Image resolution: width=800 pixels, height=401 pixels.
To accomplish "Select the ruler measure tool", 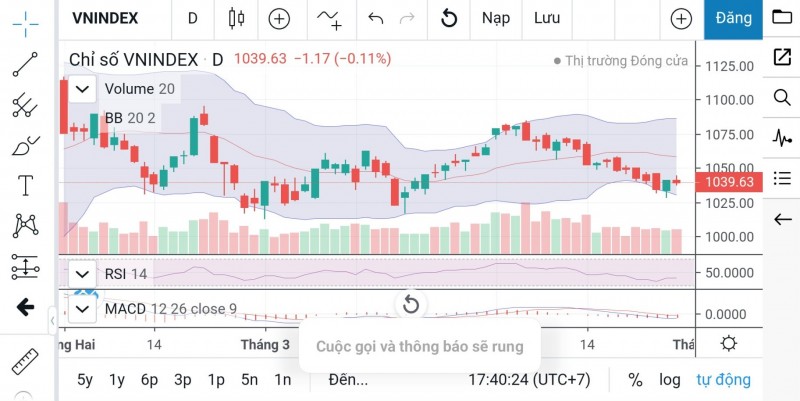I will [25, 361].
